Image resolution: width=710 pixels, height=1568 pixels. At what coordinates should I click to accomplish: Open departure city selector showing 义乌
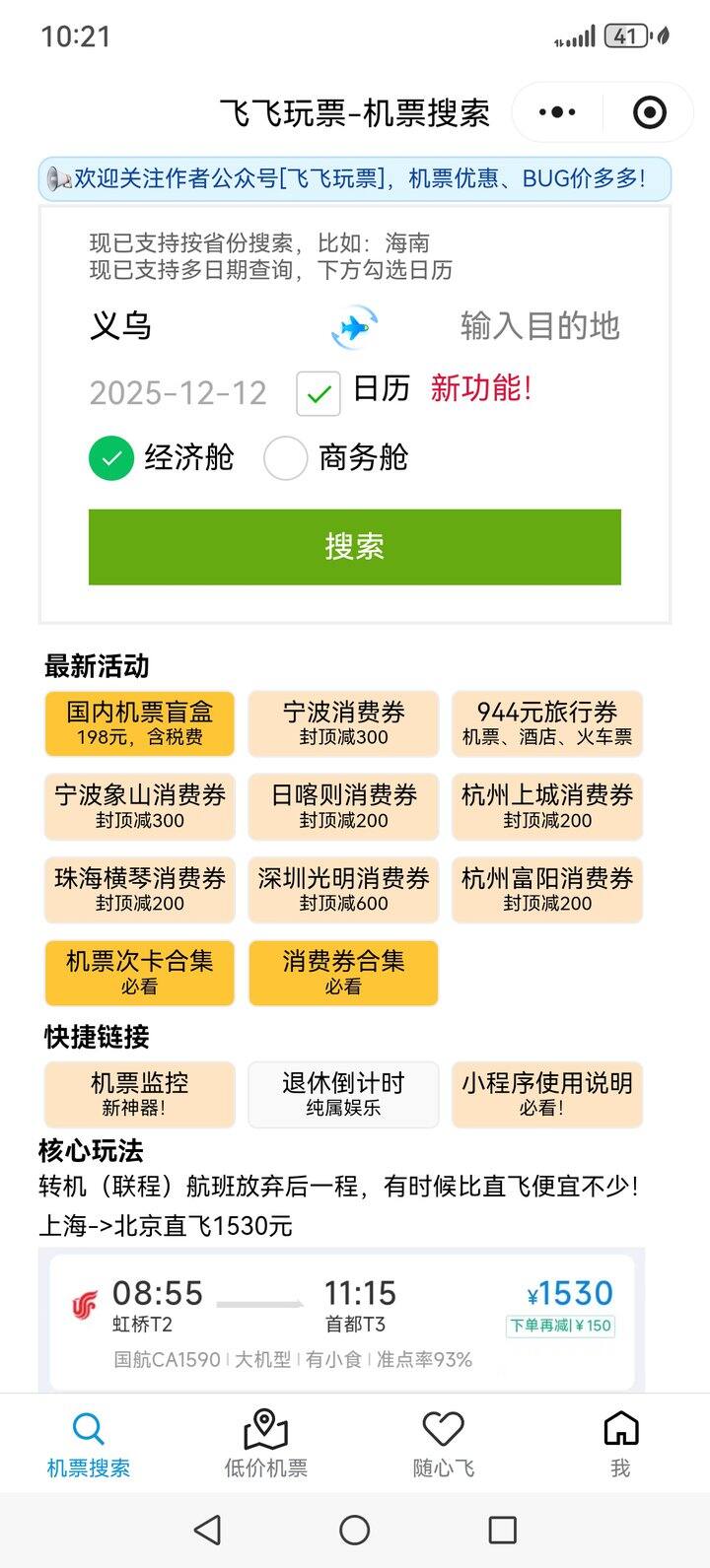[x=118, y=326]
